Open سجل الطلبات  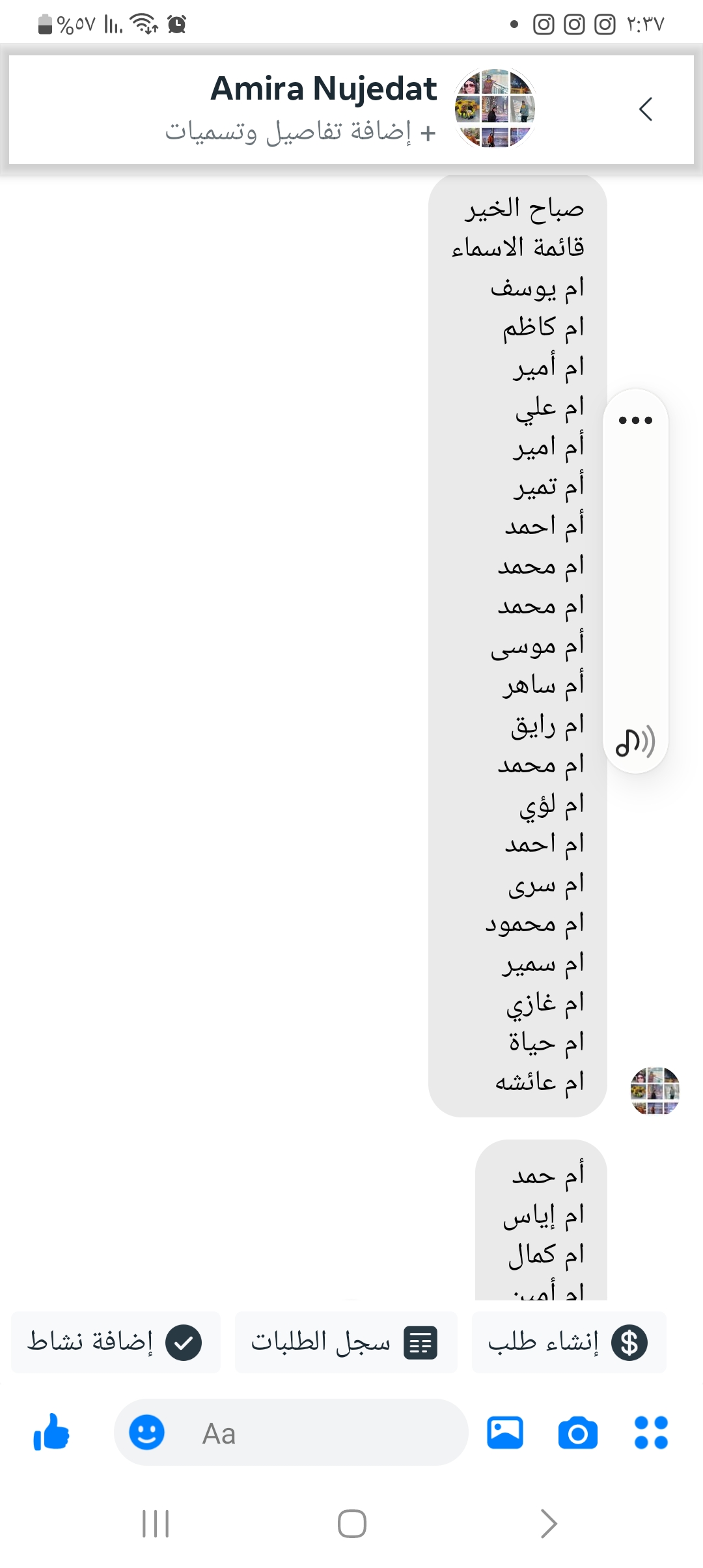pos(346,1343)
